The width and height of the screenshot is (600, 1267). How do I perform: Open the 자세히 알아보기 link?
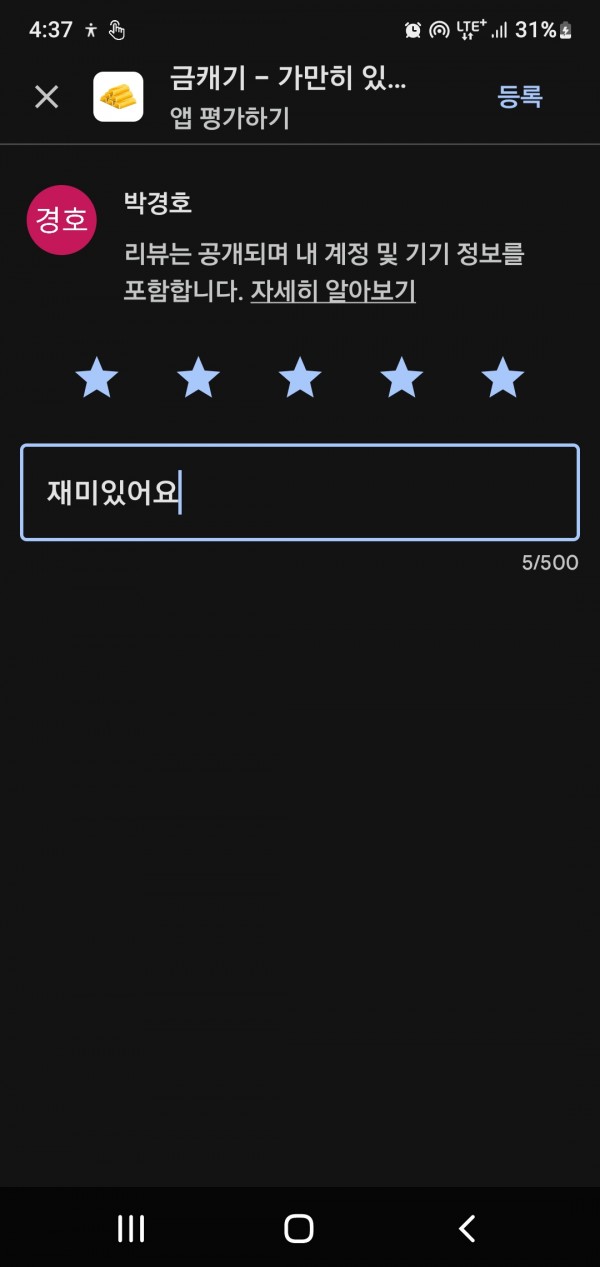(333, 291)
